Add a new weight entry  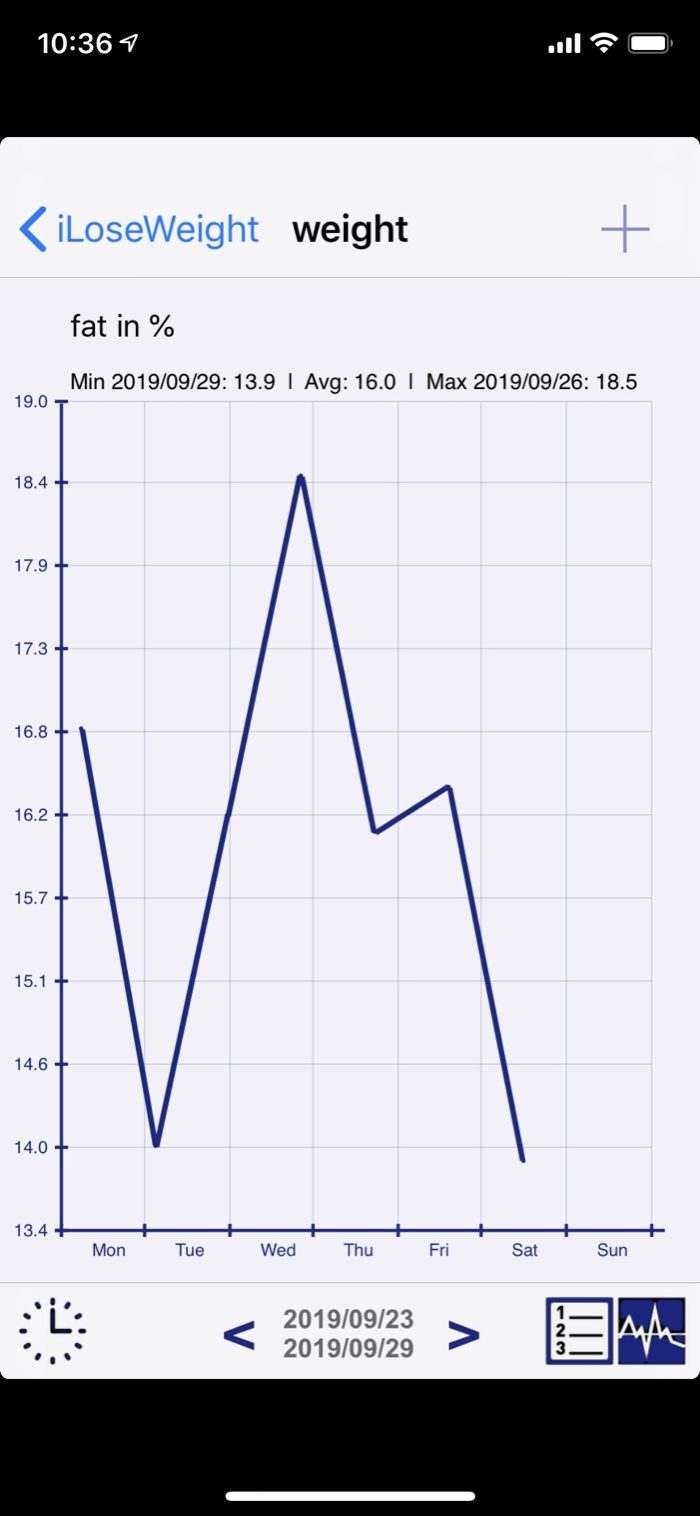625,229
